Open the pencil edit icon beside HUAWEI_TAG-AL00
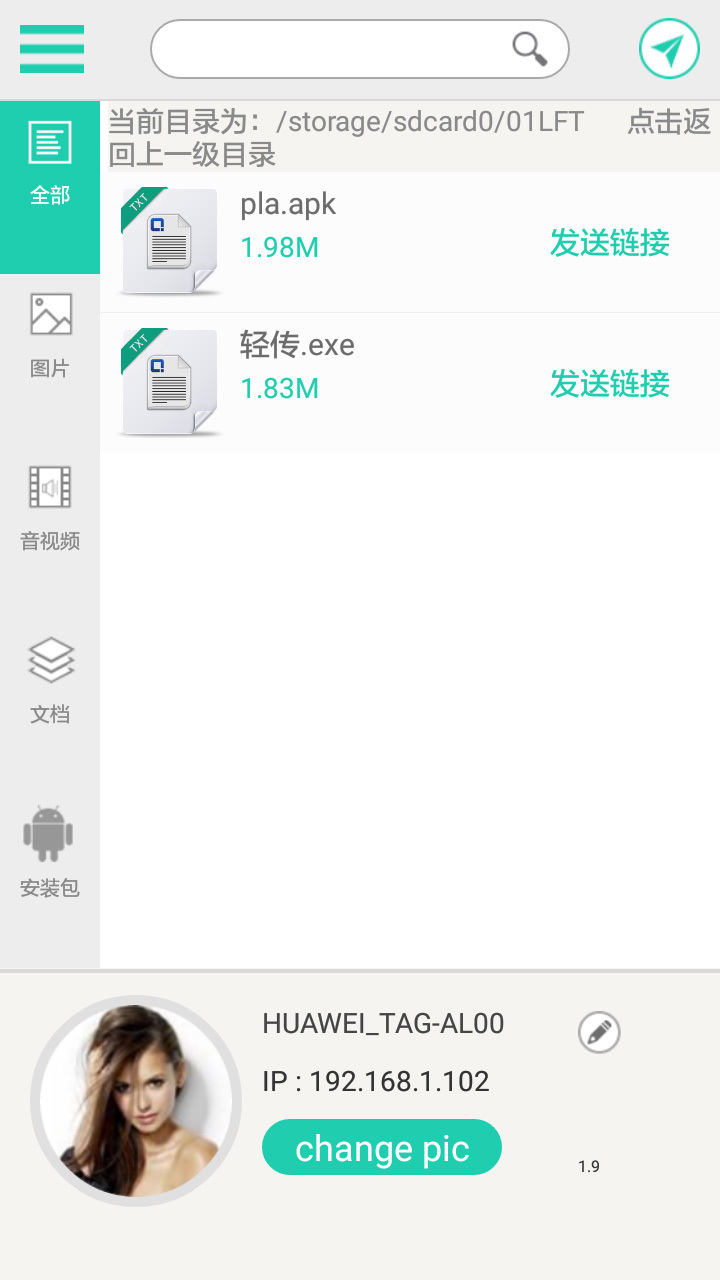 [x=597, y=1033]
